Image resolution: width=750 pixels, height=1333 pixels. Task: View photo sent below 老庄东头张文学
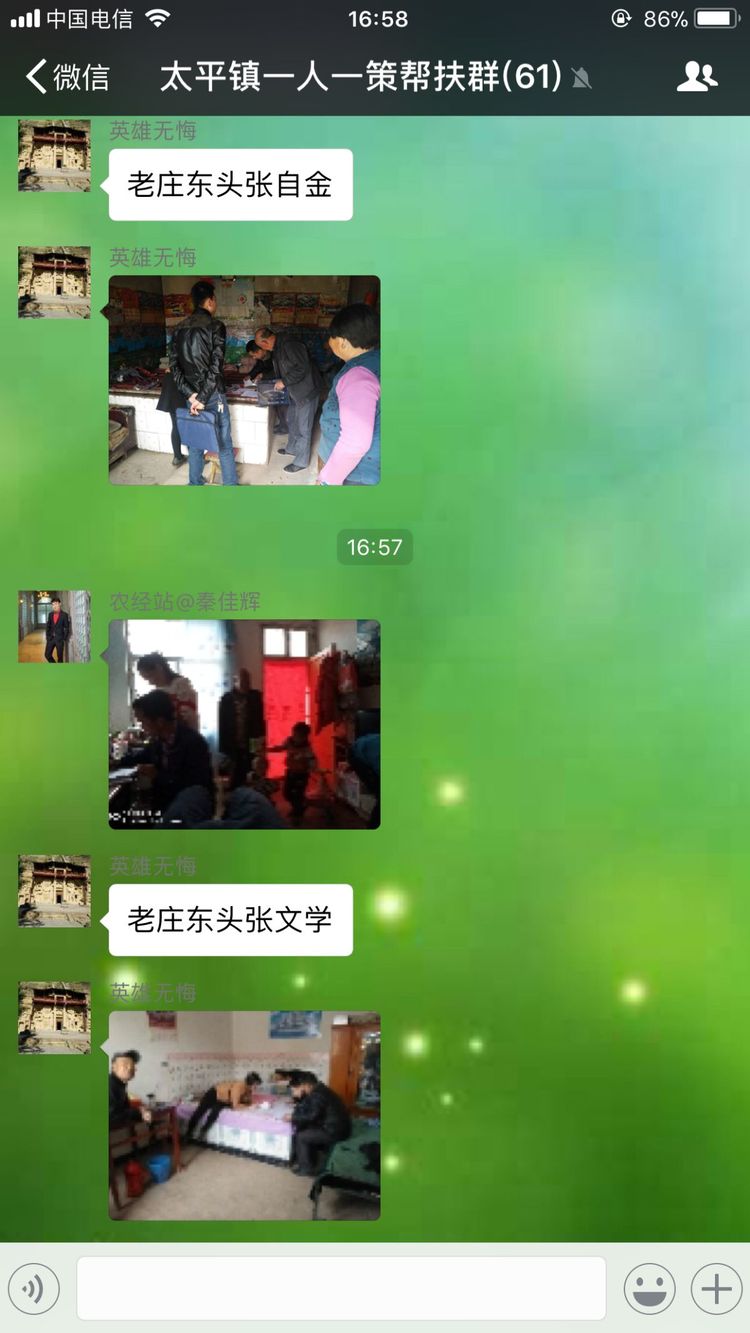(x=244, y=1115)
